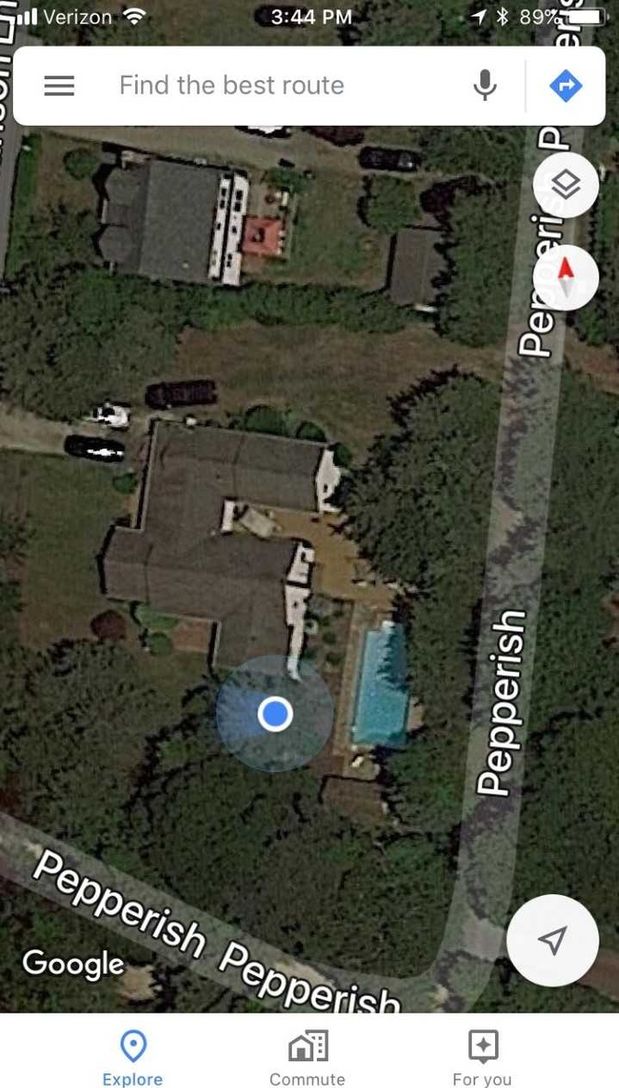
Task: Open directions with the blue arrow icon
Action: click(x=566, y=86)
